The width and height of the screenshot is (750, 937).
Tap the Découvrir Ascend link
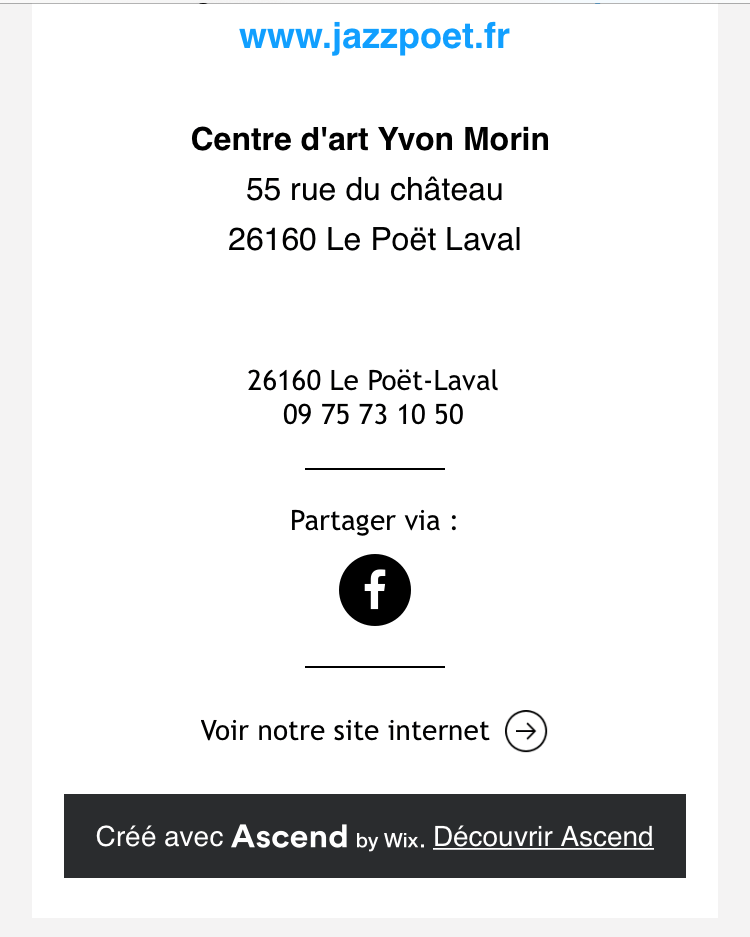543,836
